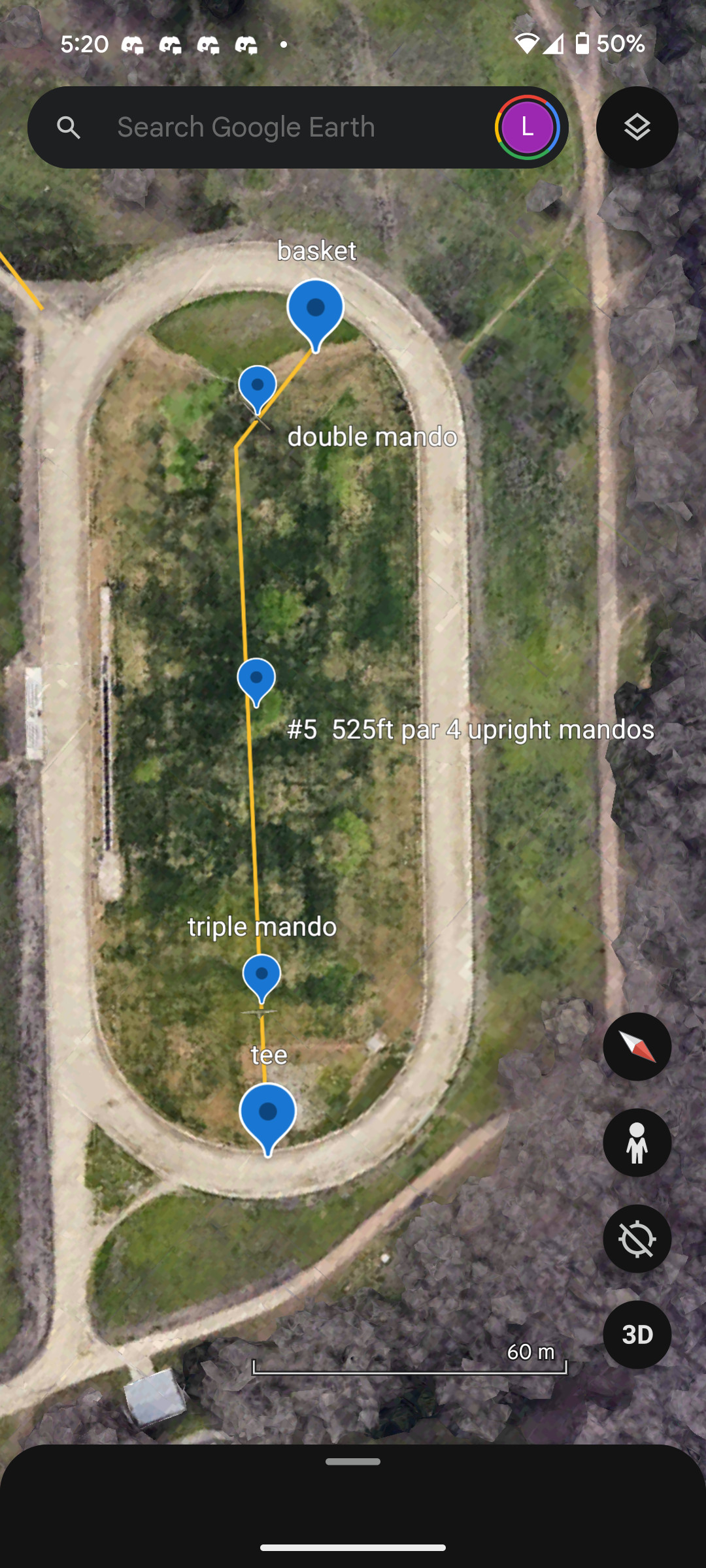Image resolution: width=706 pixels, height=1568 pixels.
Task: Open the account profile avatar
Action: pyautogui.click(x=527, y=127)
